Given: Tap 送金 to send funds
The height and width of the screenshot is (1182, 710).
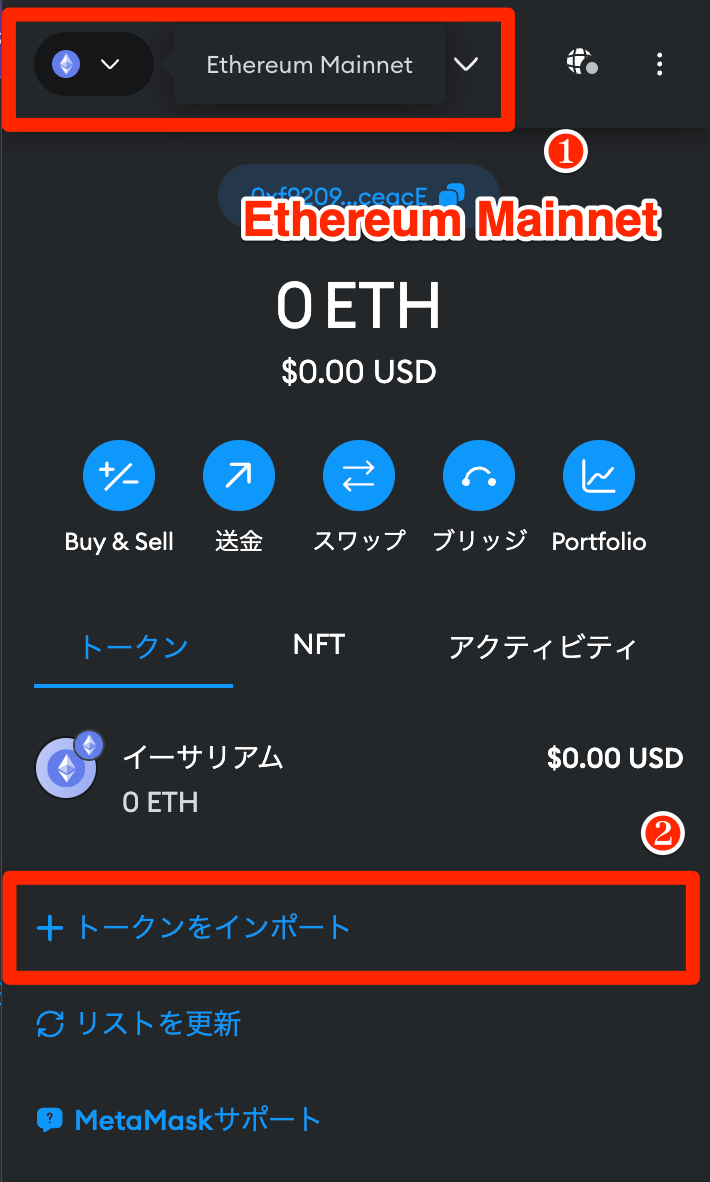Looking at the screenshot, I should (239, 477).
